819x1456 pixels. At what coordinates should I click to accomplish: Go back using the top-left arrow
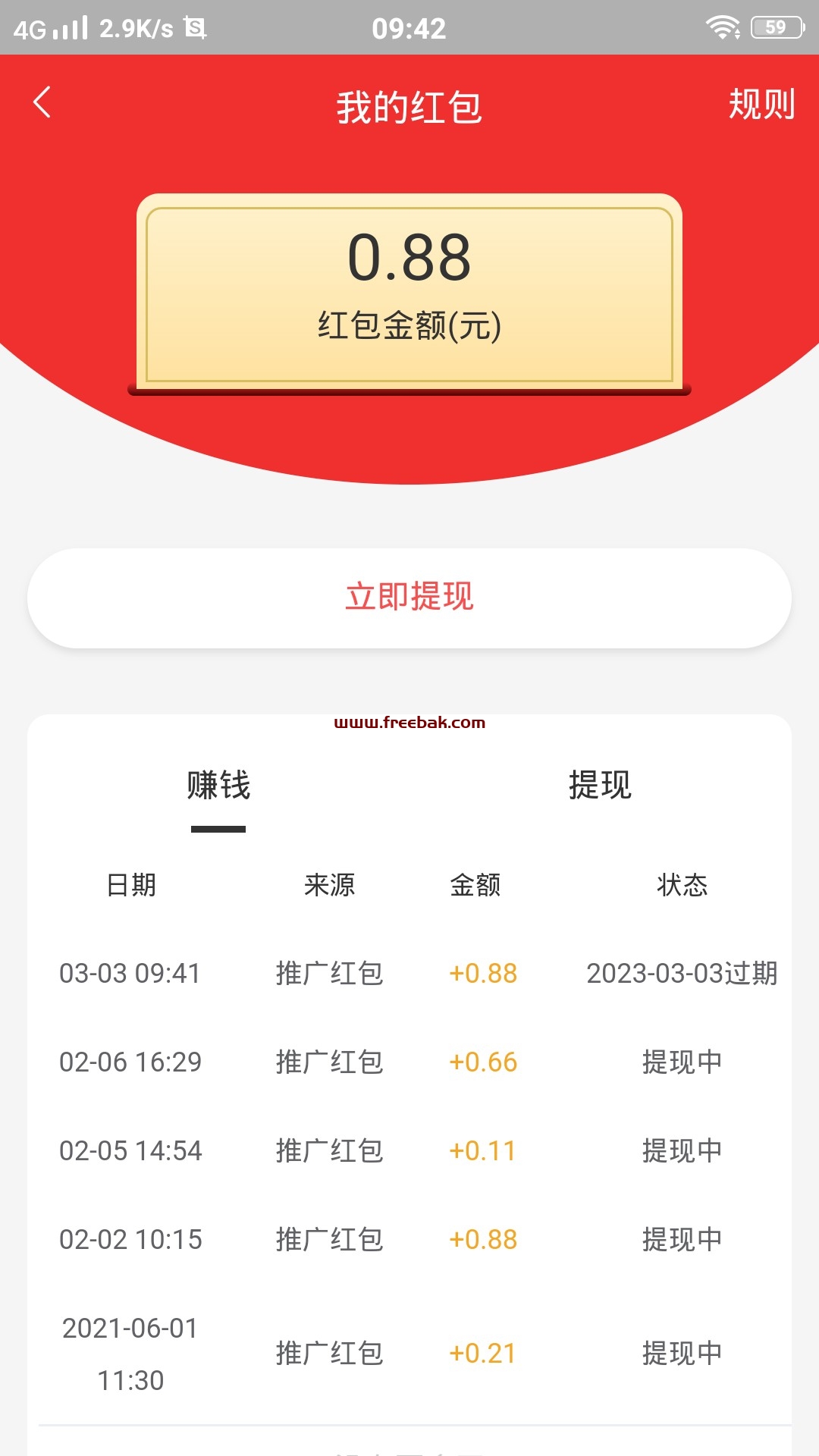coord(42,102)
